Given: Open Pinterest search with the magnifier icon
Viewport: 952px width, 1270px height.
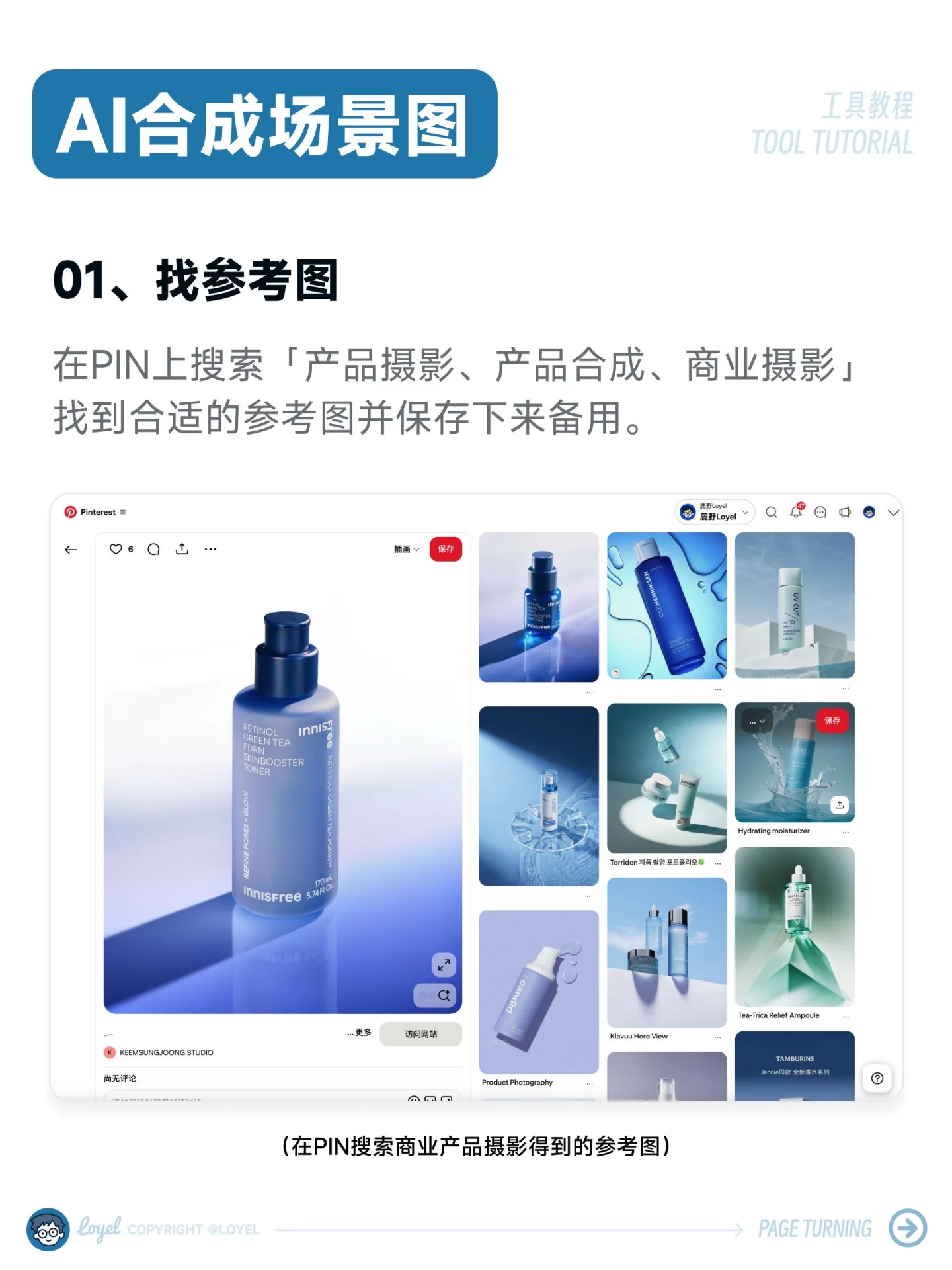Looking at the screenshot, I should pos(772,512).
